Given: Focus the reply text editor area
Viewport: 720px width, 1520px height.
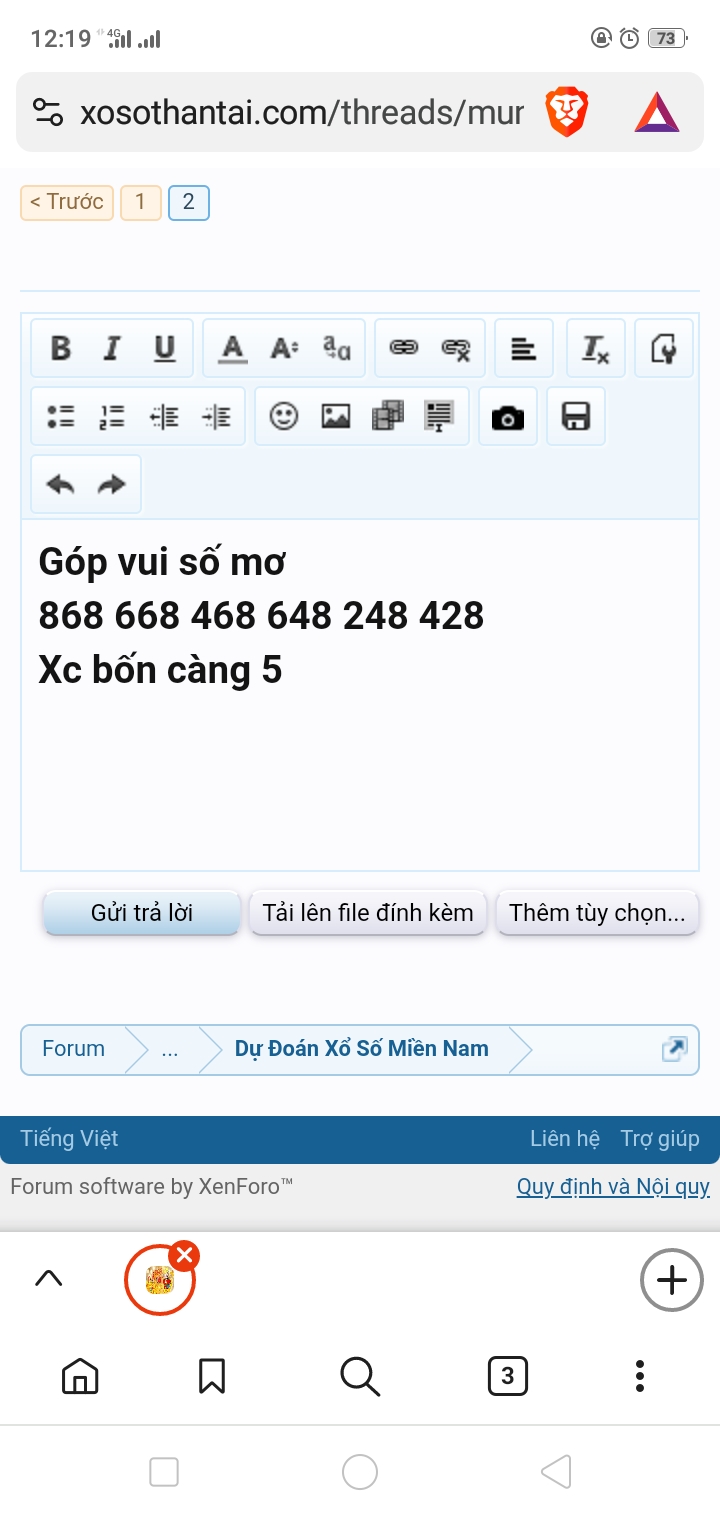Looking at the screenshot, I should click(x=360, y=695).
